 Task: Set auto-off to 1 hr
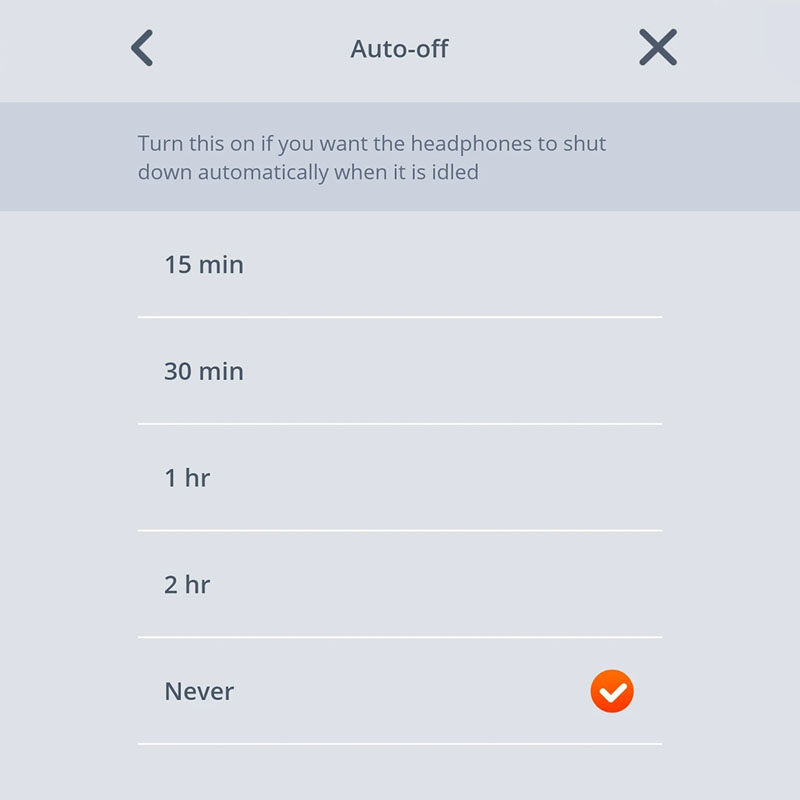(398, 478)
